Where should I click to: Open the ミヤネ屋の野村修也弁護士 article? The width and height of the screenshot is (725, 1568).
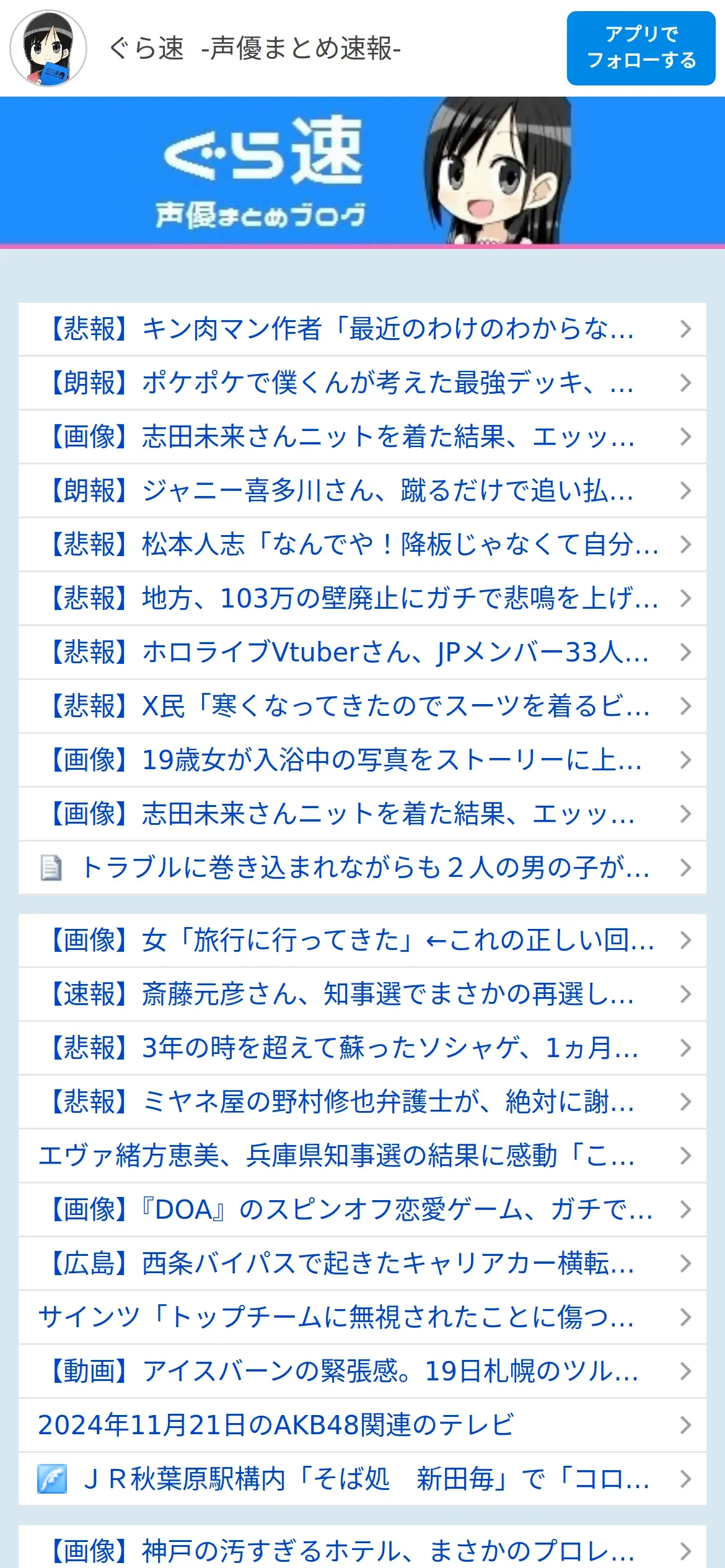click(x=362, y=1102)
